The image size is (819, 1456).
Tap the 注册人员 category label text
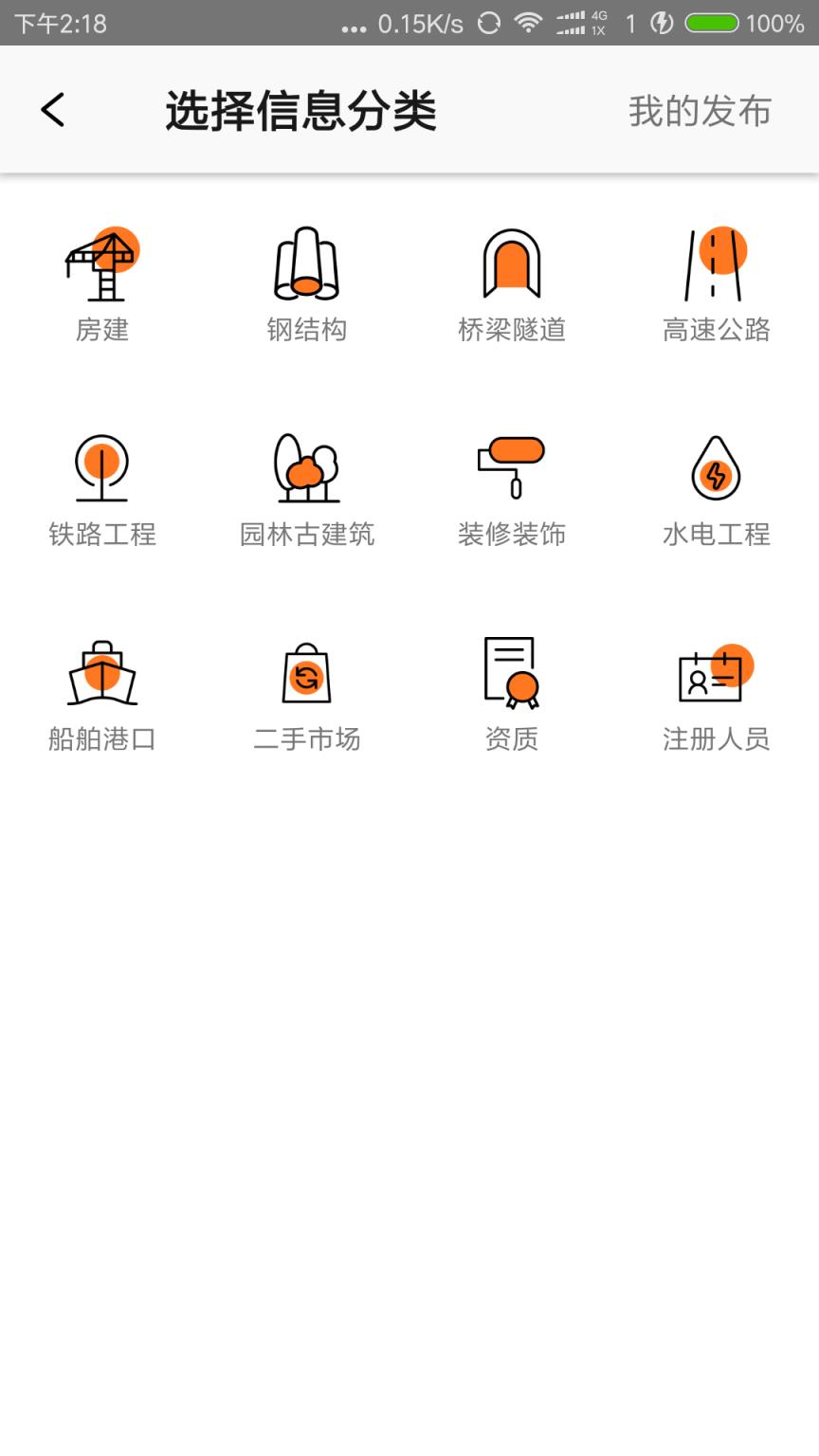[x=716, y=740]
